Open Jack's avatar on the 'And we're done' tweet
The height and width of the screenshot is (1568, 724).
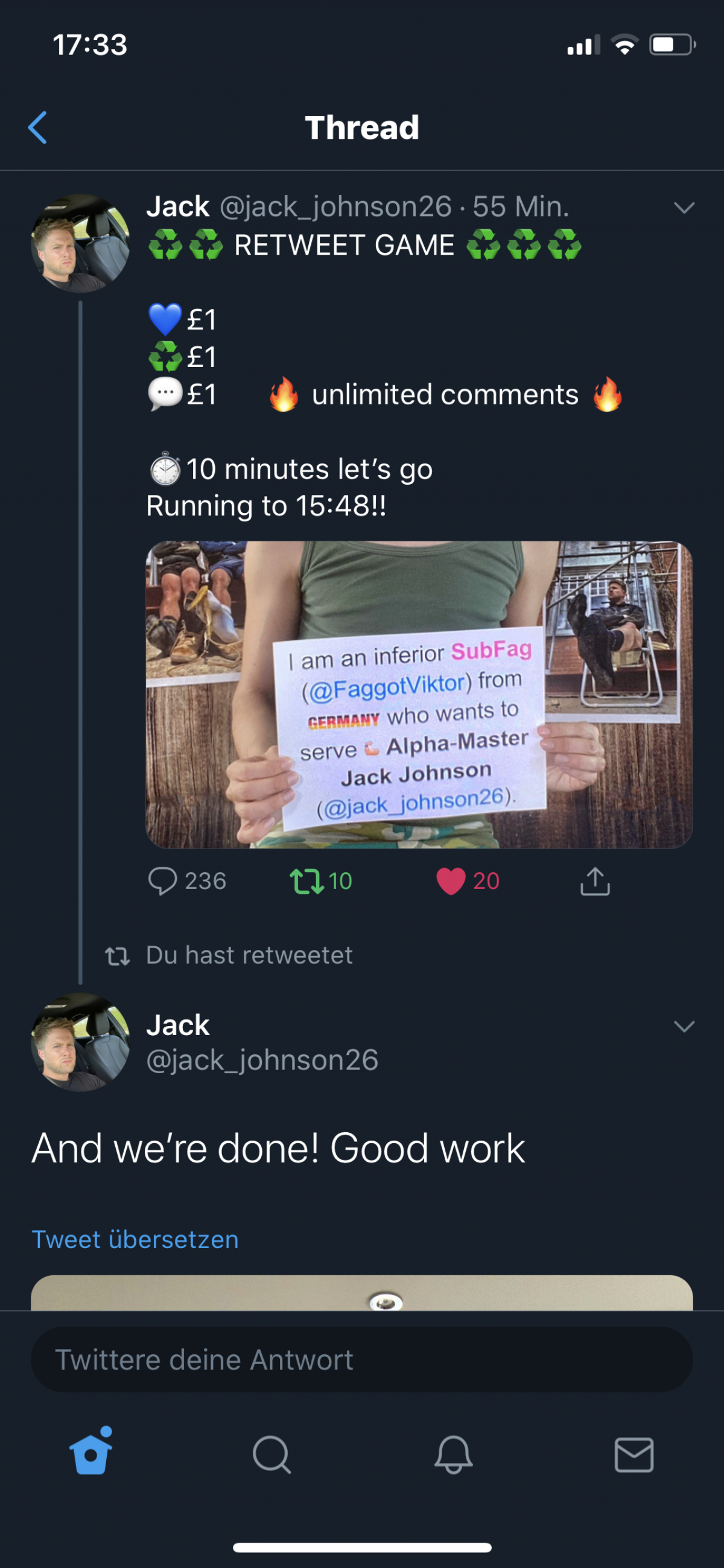80,1042
